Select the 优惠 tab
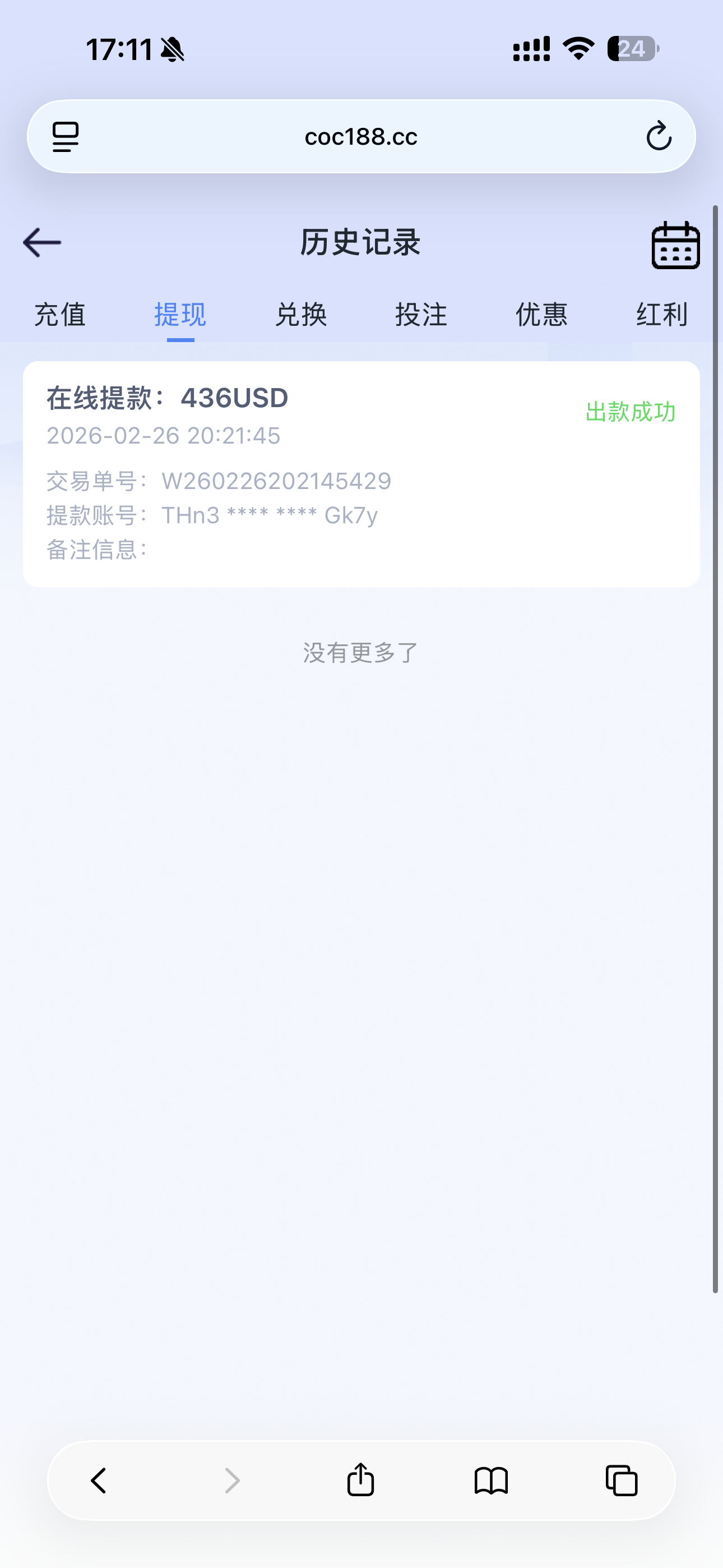 click(x=541, y=315)
